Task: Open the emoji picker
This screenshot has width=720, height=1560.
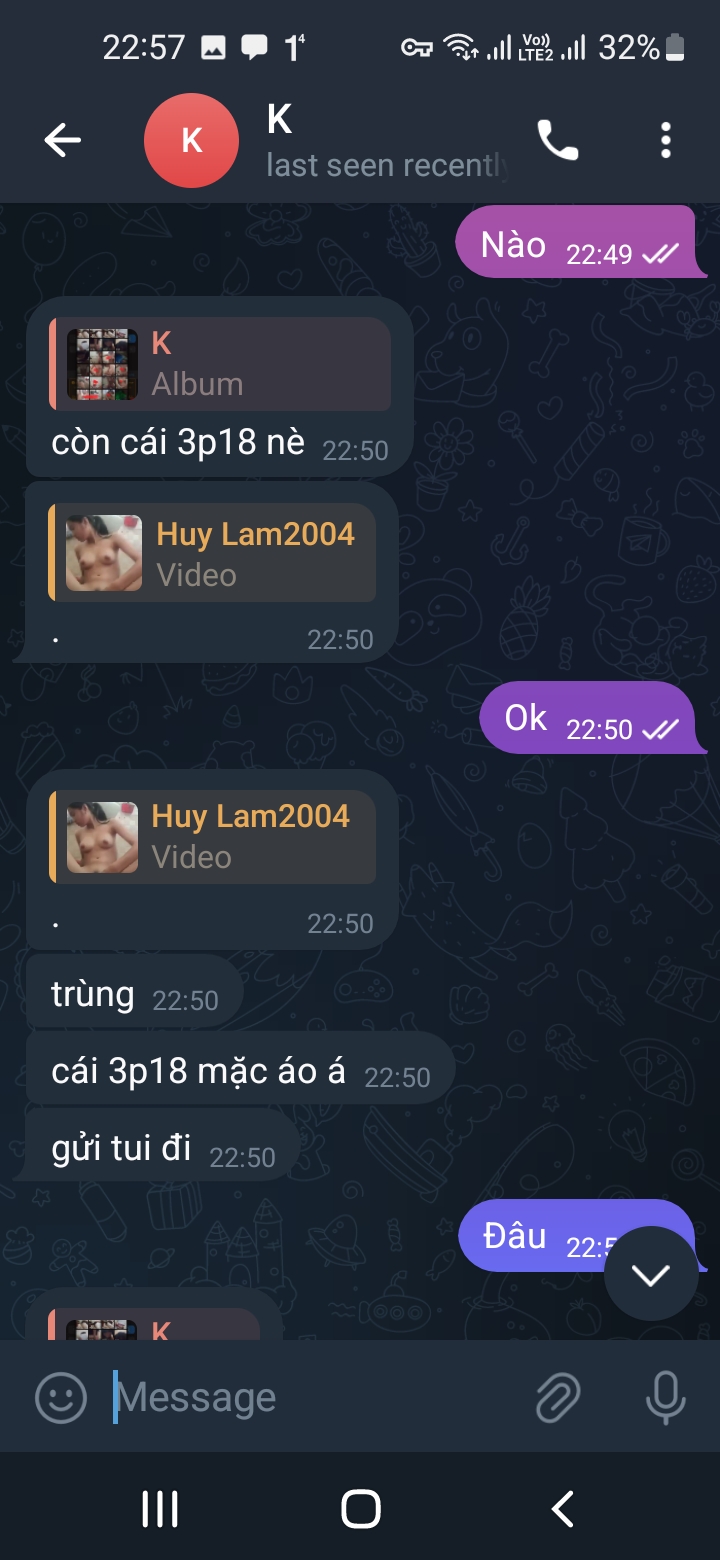Action: tap(61, 1397)
